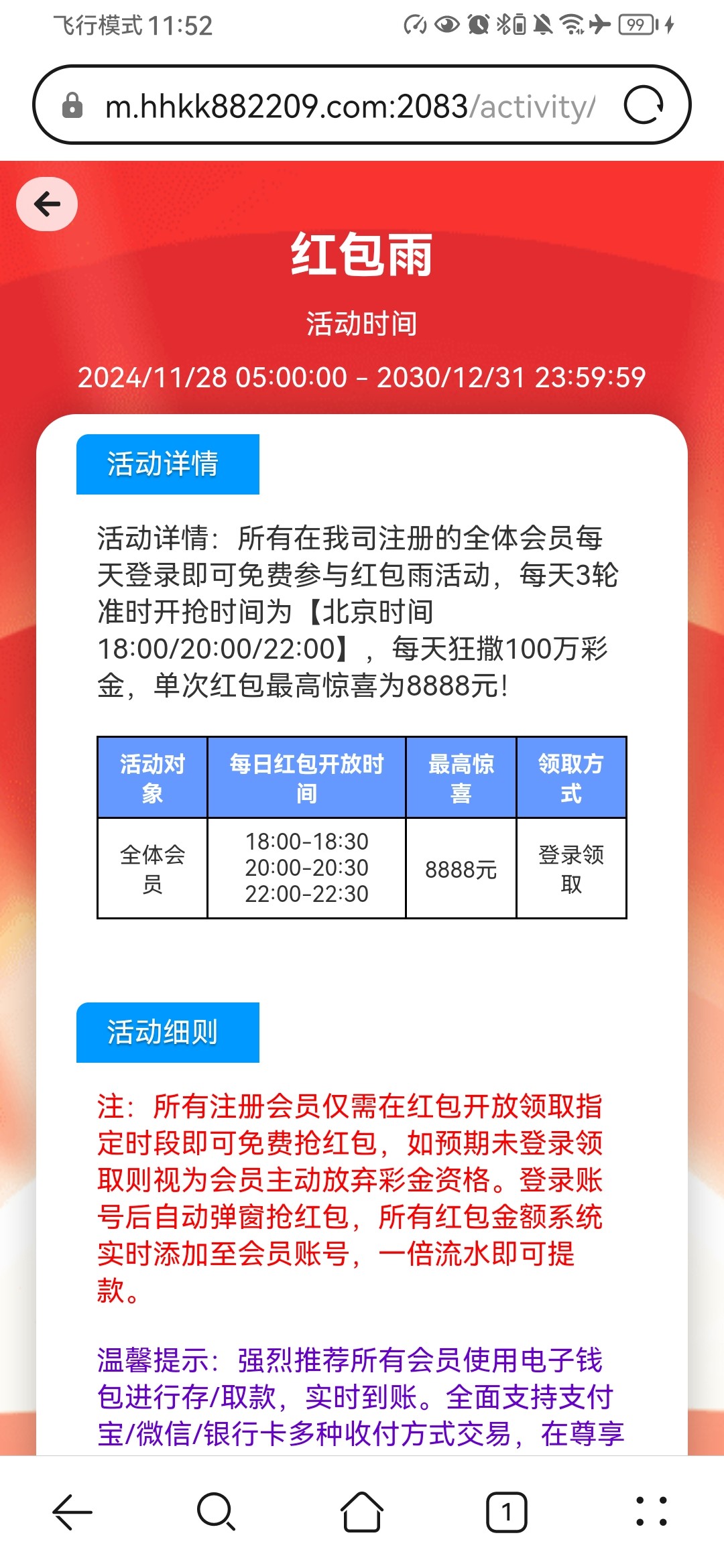Screen dimensions: 724x1568
Task: Open the browser's four-dot menu
Action: coord(651,1512)
